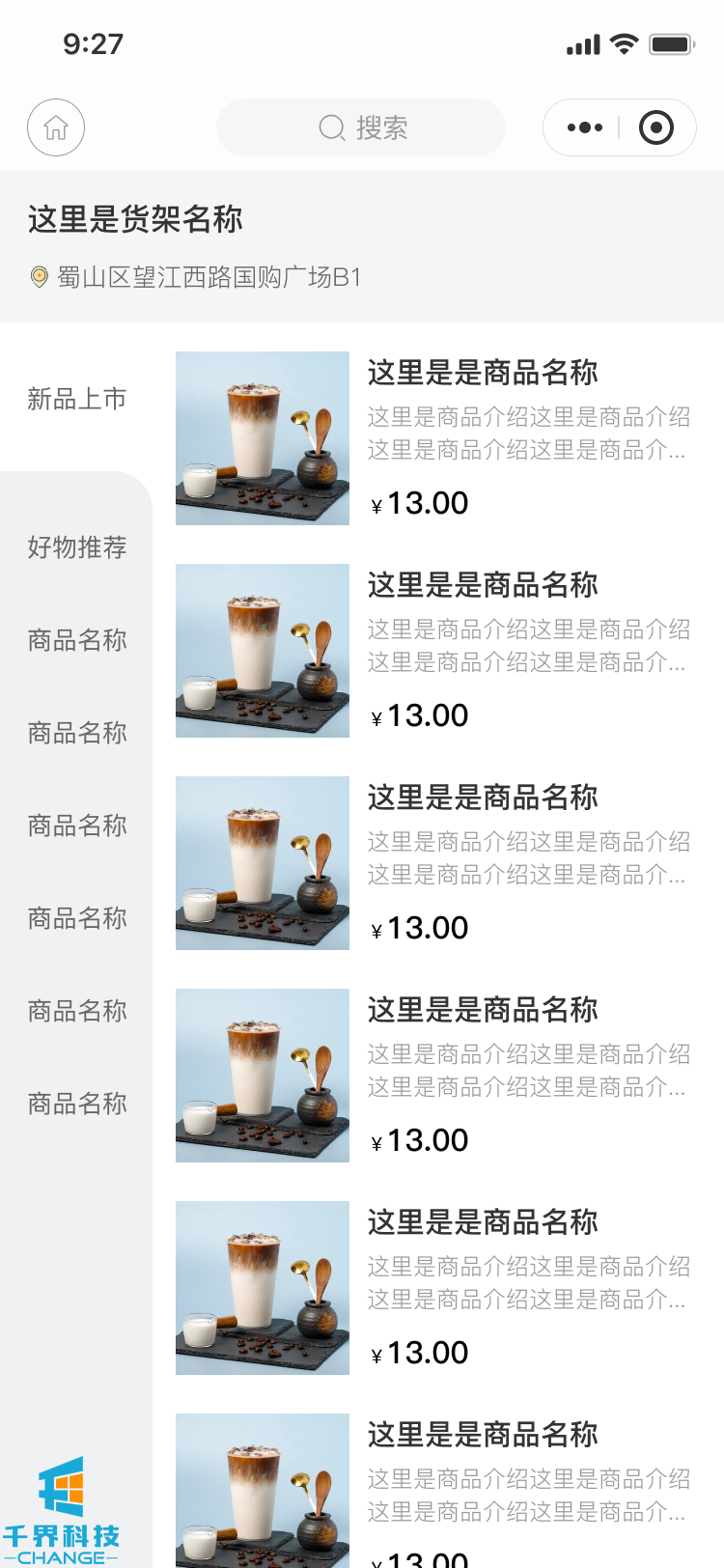This screenshot has width=724, height=1568.
Task: Open the 搜索 search box
Action: click(361, 127)
